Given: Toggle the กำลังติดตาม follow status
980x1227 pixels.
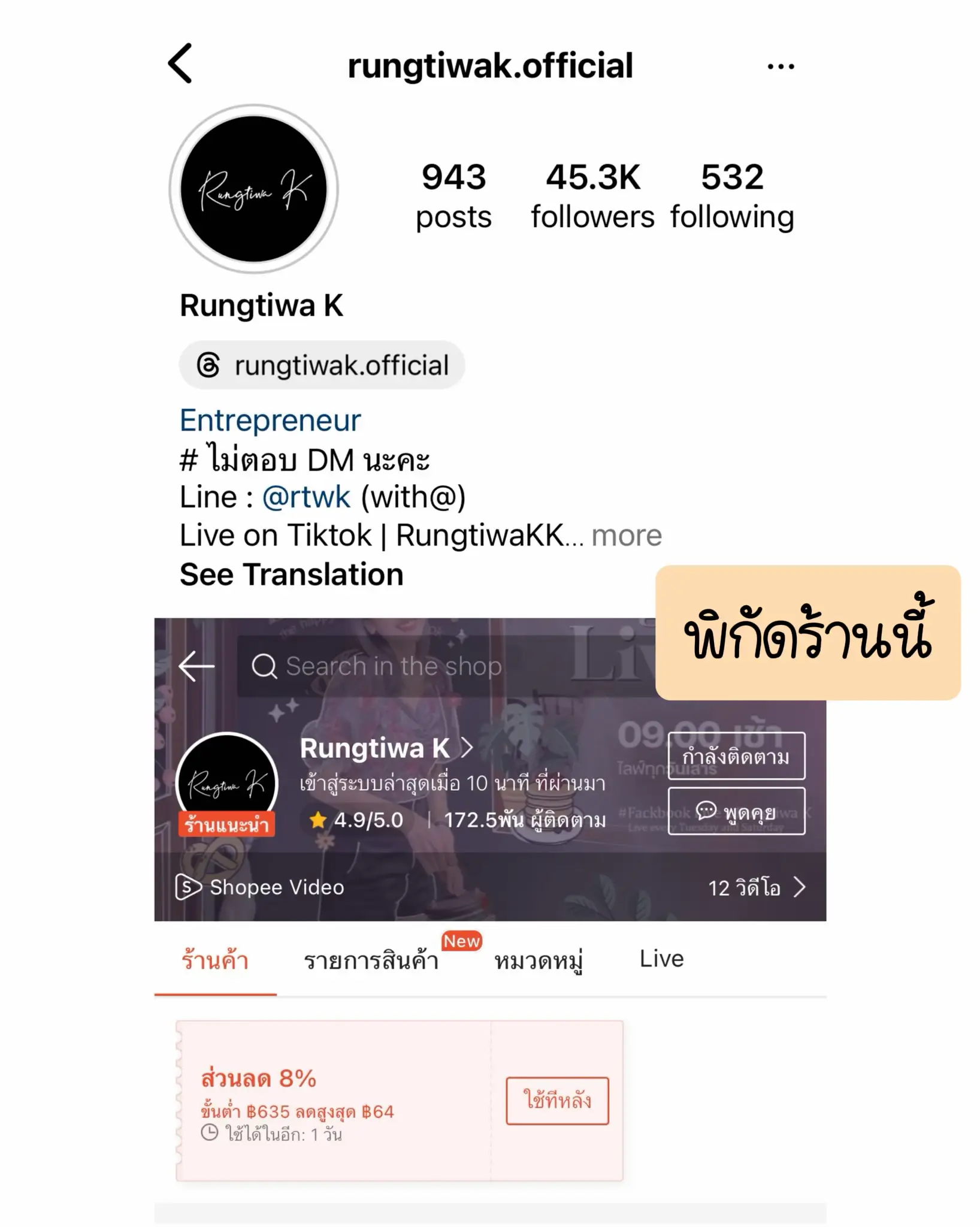Looking at the screenshot, I should point(737,755).
